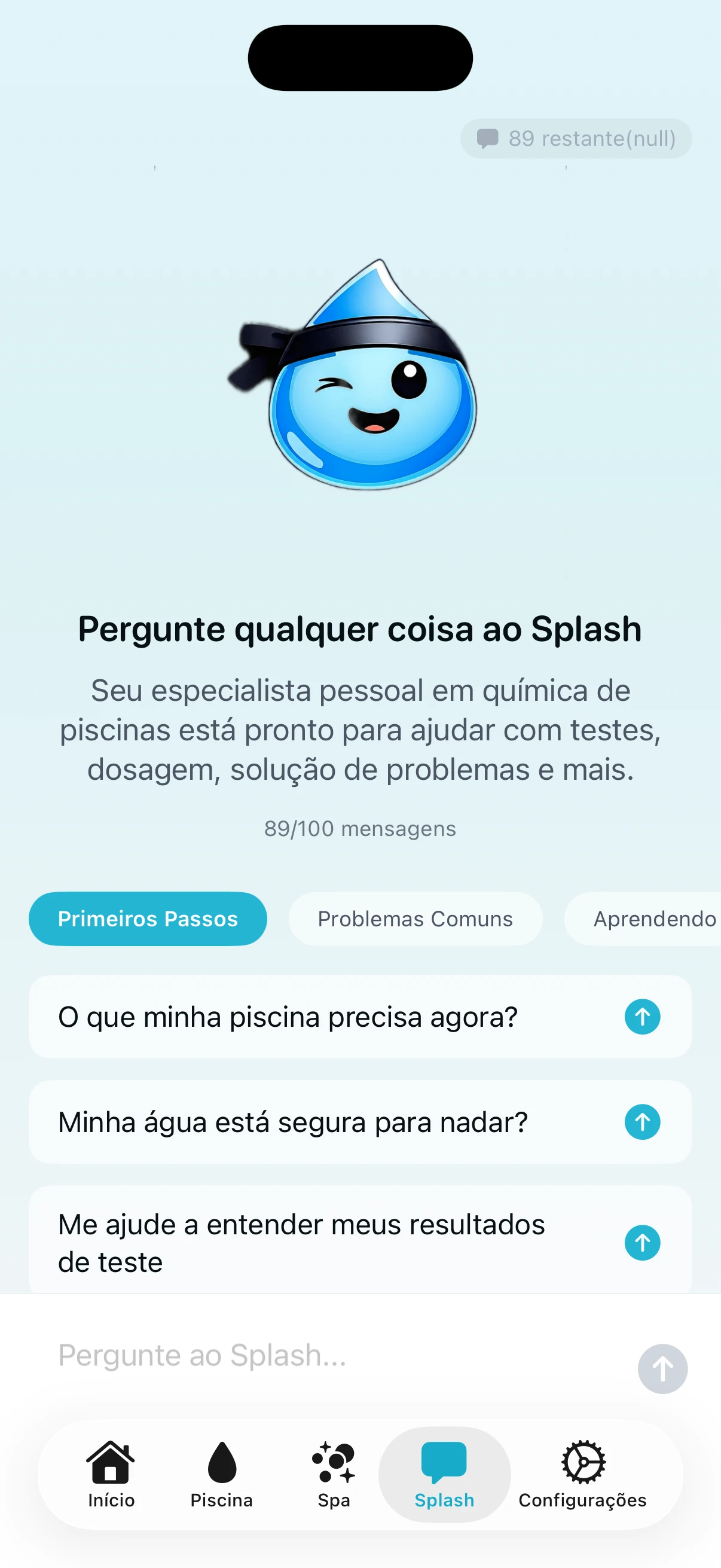Send 'Minha água está segura para nadar?' arrow
This screenshot has width=721, height=1568.
click(x=642, y=1122)
